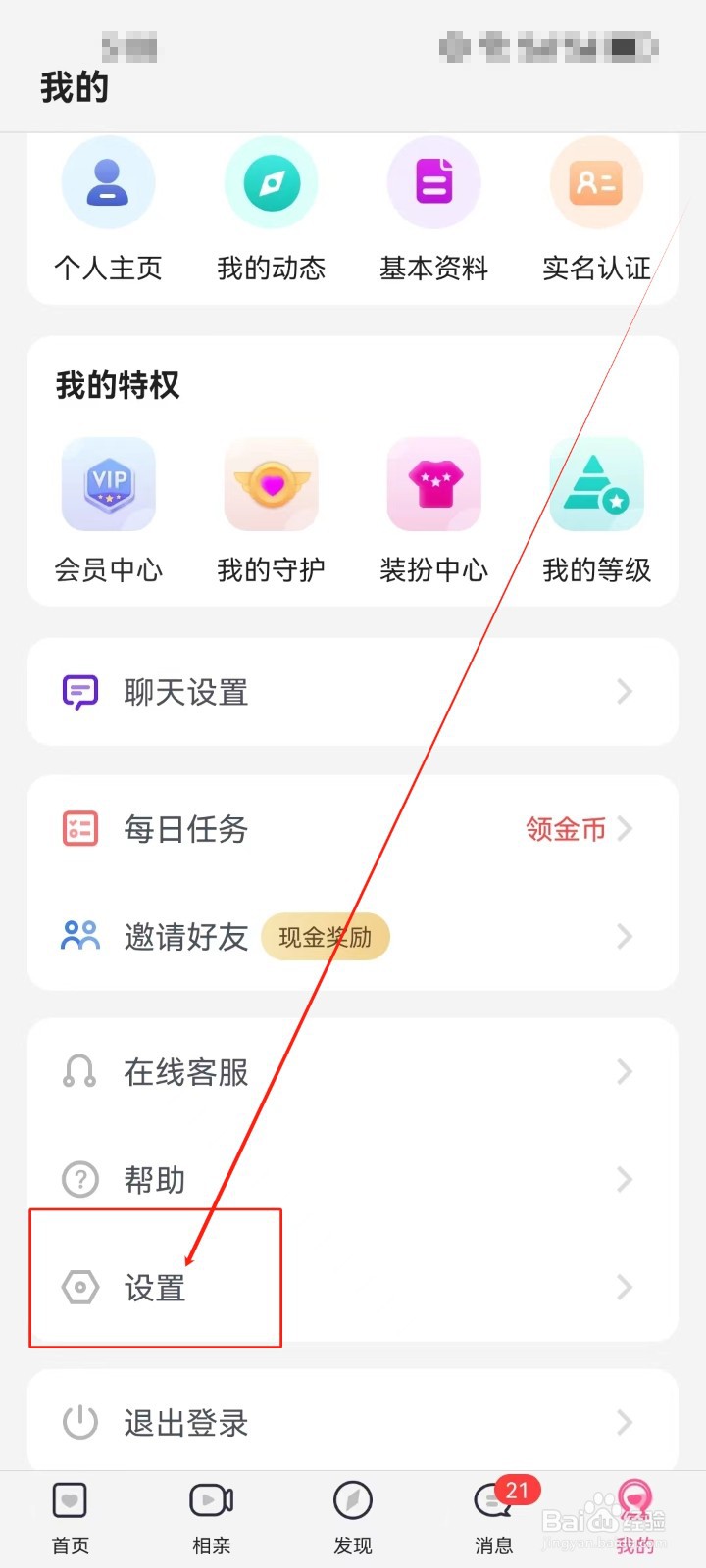Open 装扮中心 dress-up center icon
The height and width of the screenshot is (1568, 706).
click(x=433, y=483)
